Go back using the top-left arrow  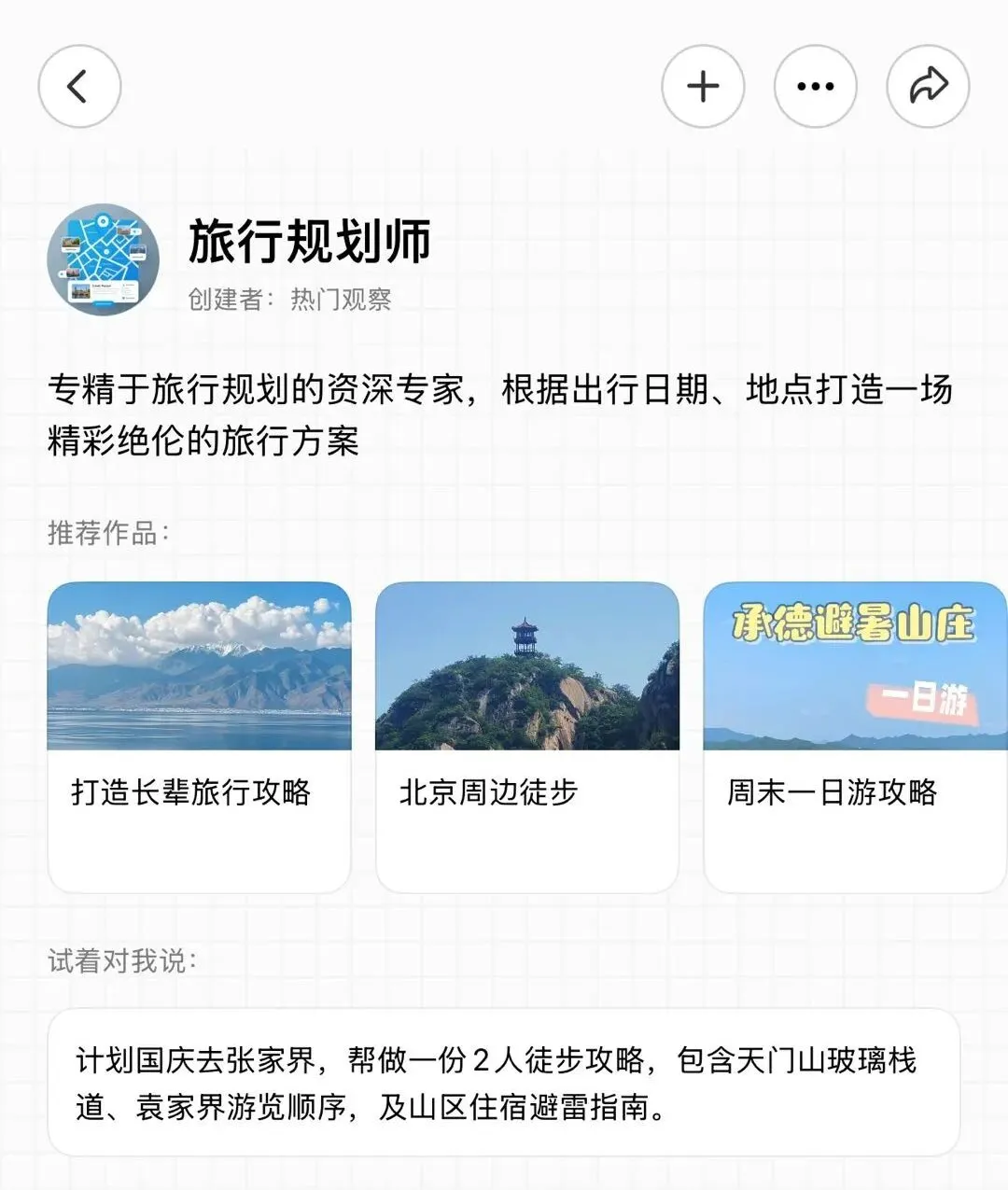(x=79, y=87)
